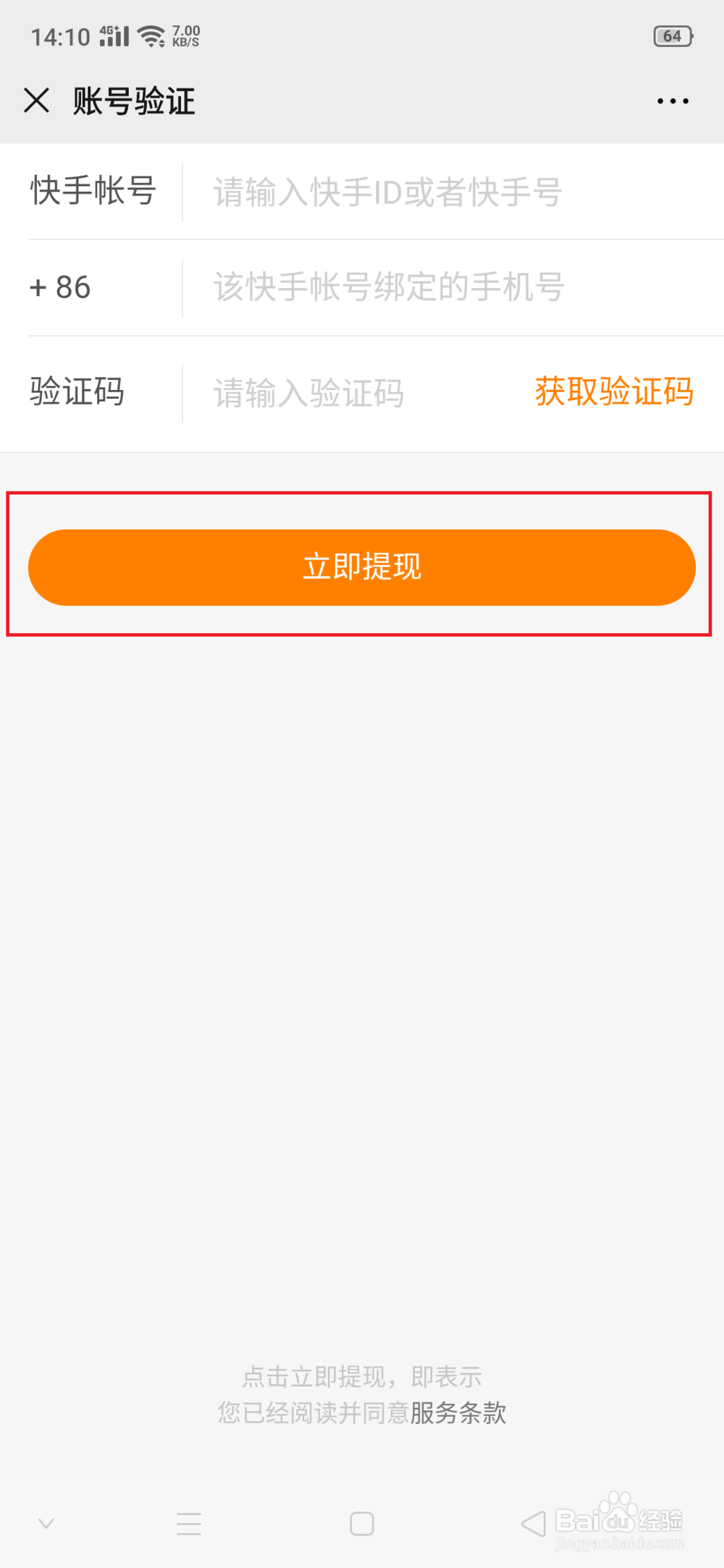Tap the 账号验证 title bar
Viewport: 724px width, 1568px height.
point(134,101)
